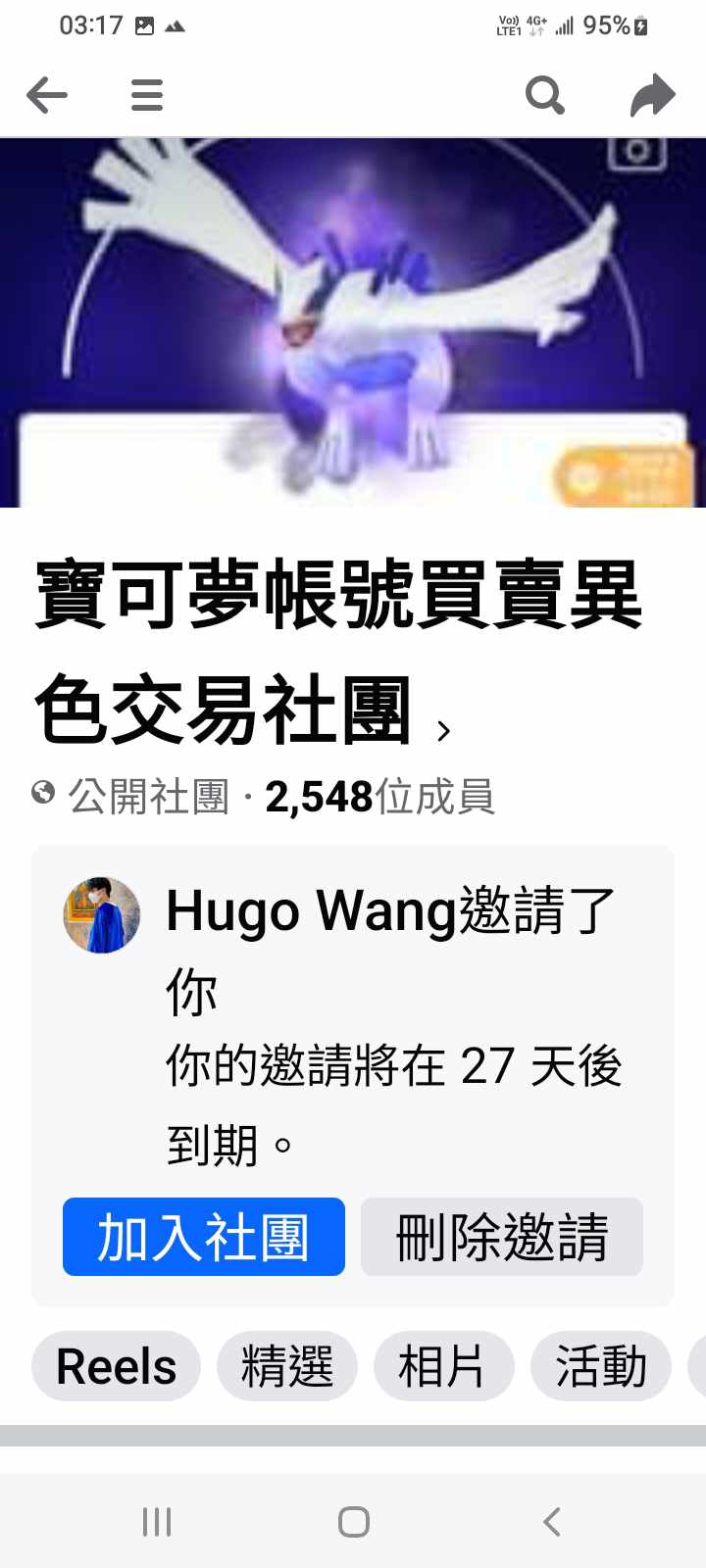
Task: Open group details via the 寶可夢帳號買賣異色交易社團 title
Action: 338,652
